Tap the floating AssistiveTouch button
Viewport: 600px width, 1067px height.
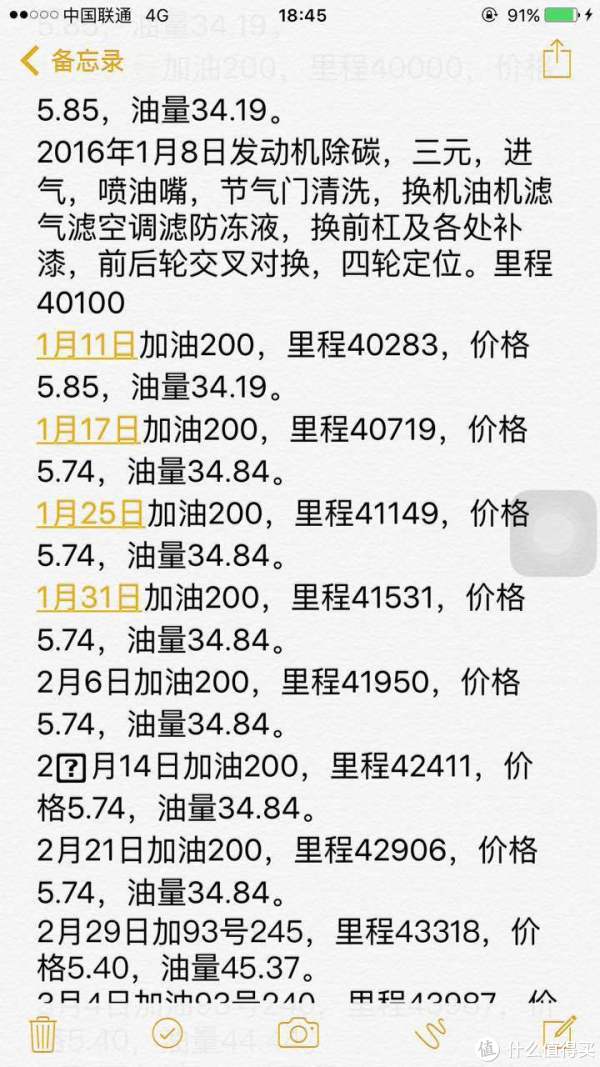(x=553, y=533)
